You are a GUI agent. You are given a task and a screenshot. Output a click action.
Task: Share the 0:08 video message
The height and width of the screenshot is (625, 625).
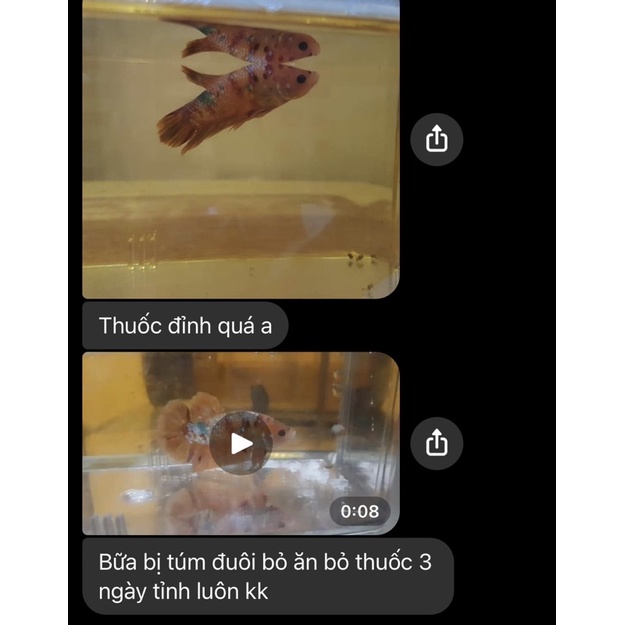pyautogui.click(x=436, y=443)
